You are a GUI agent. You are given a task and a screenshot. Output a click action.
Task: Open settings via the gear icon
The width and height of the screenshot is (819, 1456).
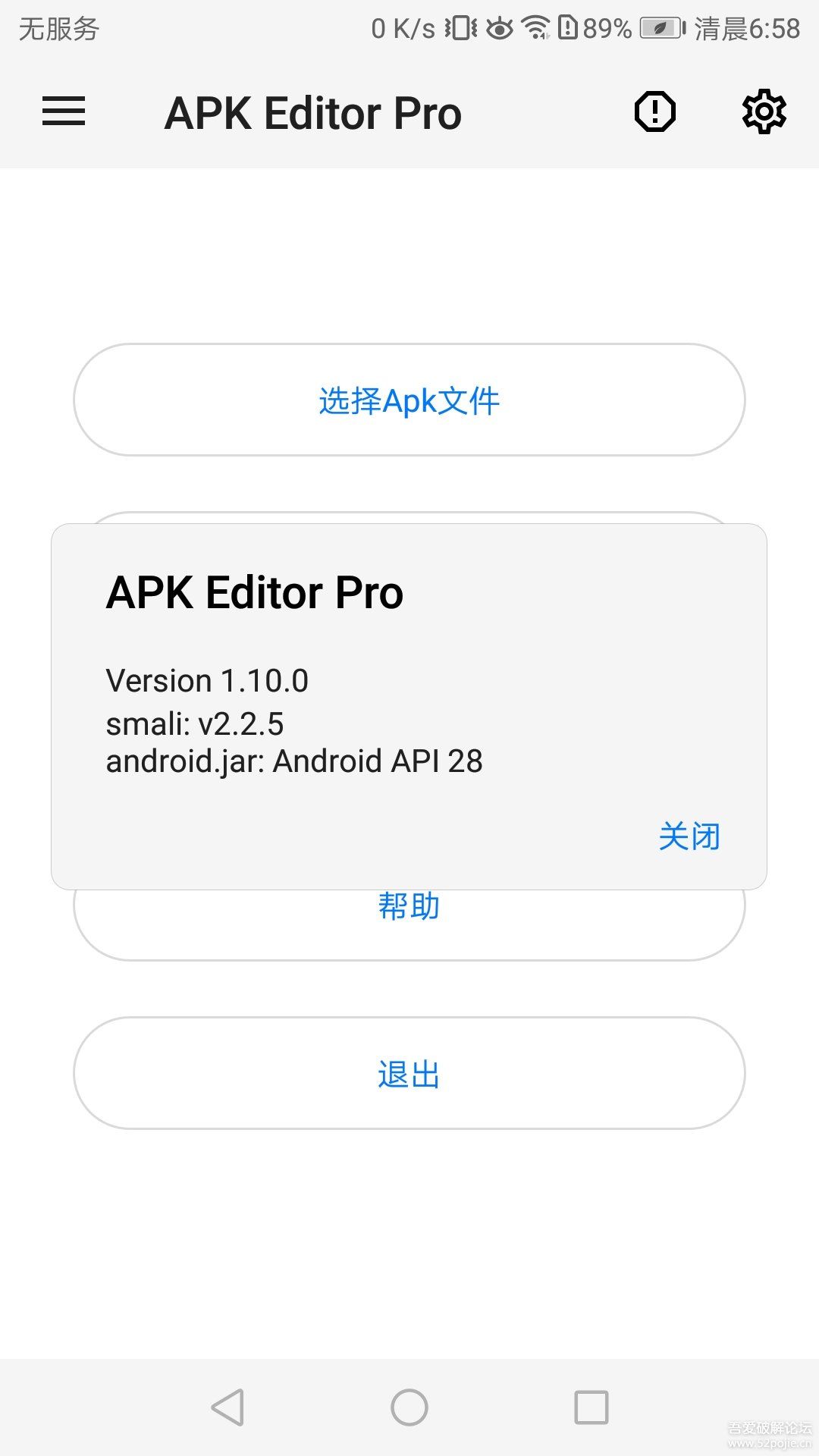[x=764, y=112]
